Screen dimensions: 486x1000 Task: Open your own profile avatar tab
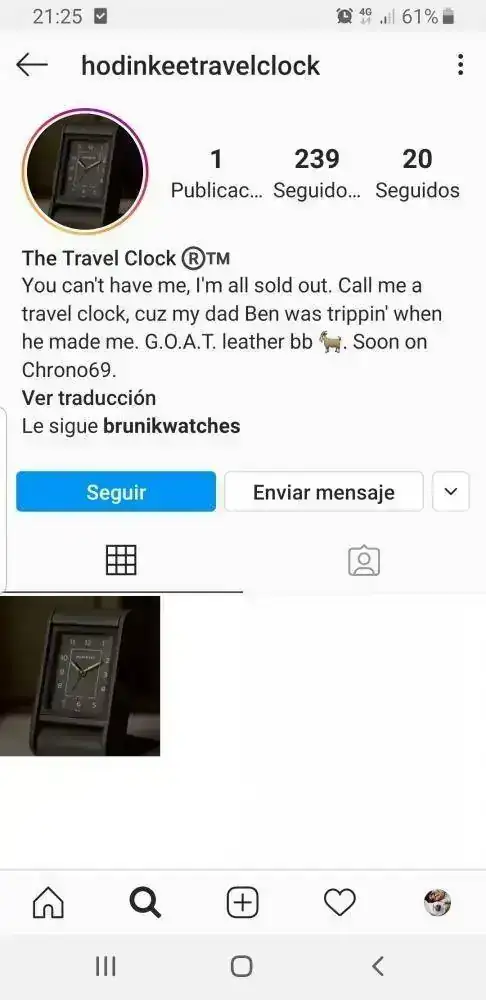pyautogui.click(x=438, y=903)
